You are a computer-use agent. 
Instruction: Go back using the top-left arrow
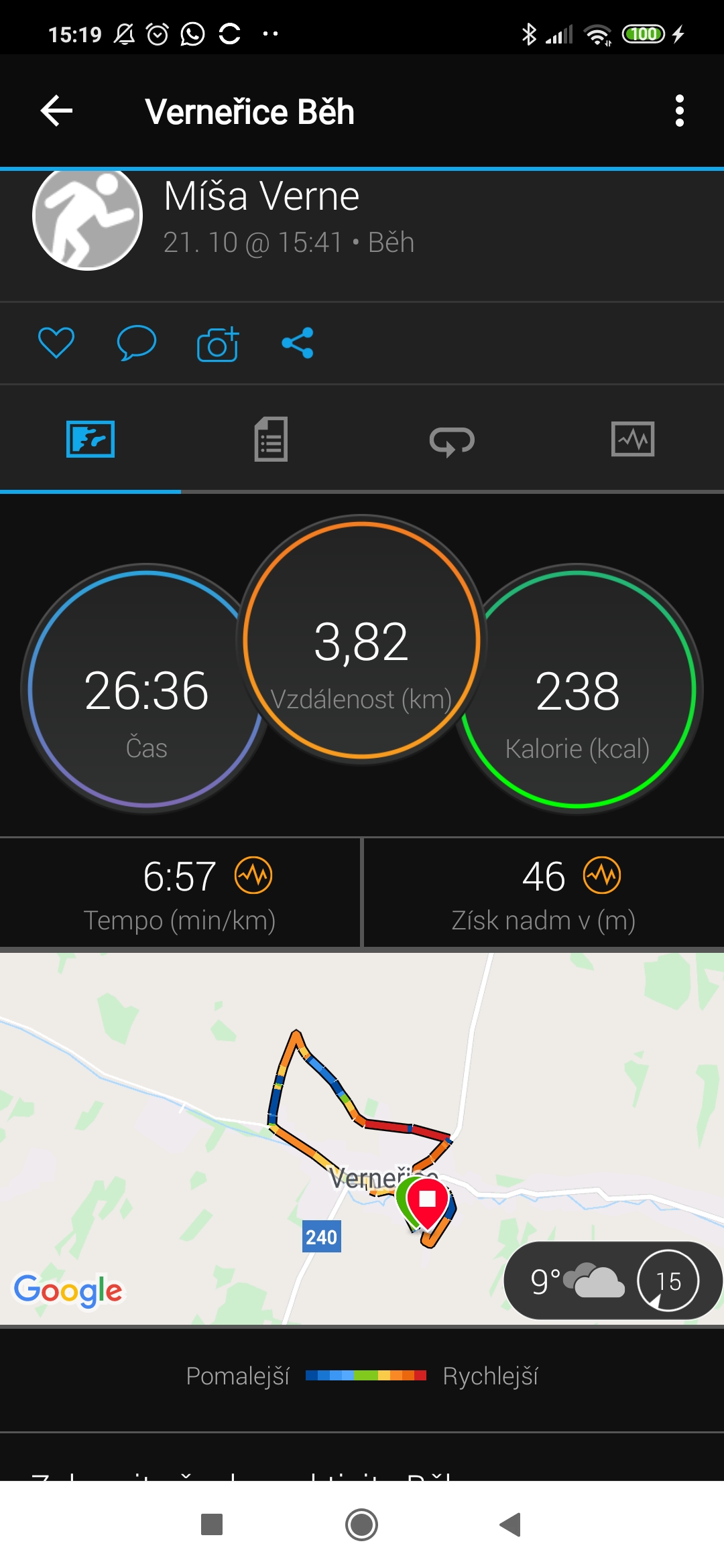pyautogui.click(x=56, y=111)
